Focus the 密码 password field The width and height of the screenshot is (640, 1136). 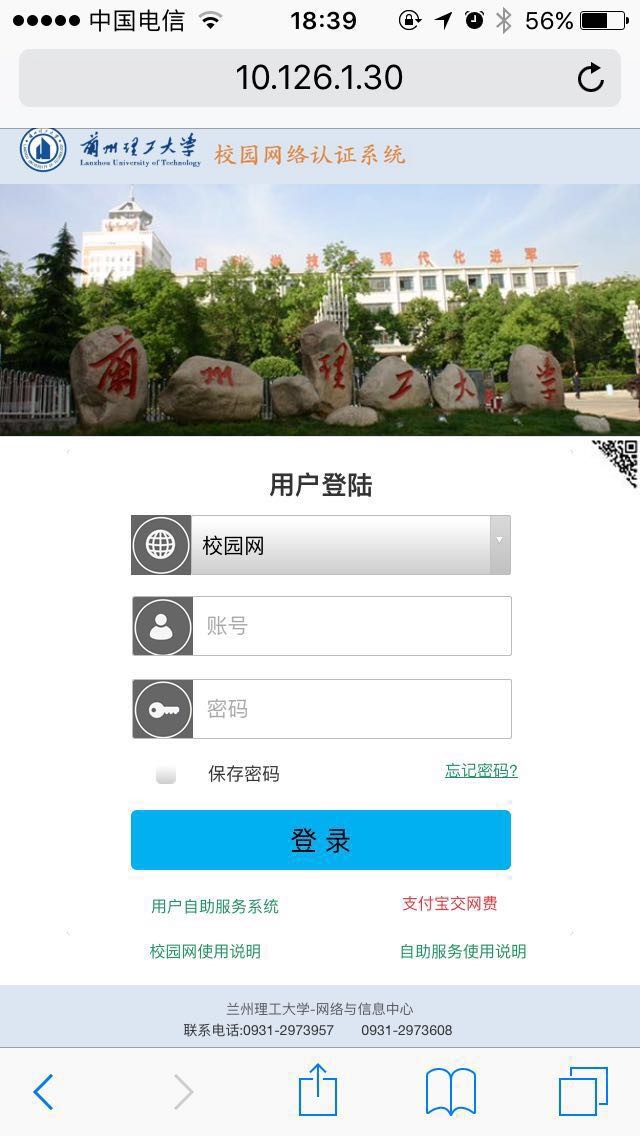(350, 709)
